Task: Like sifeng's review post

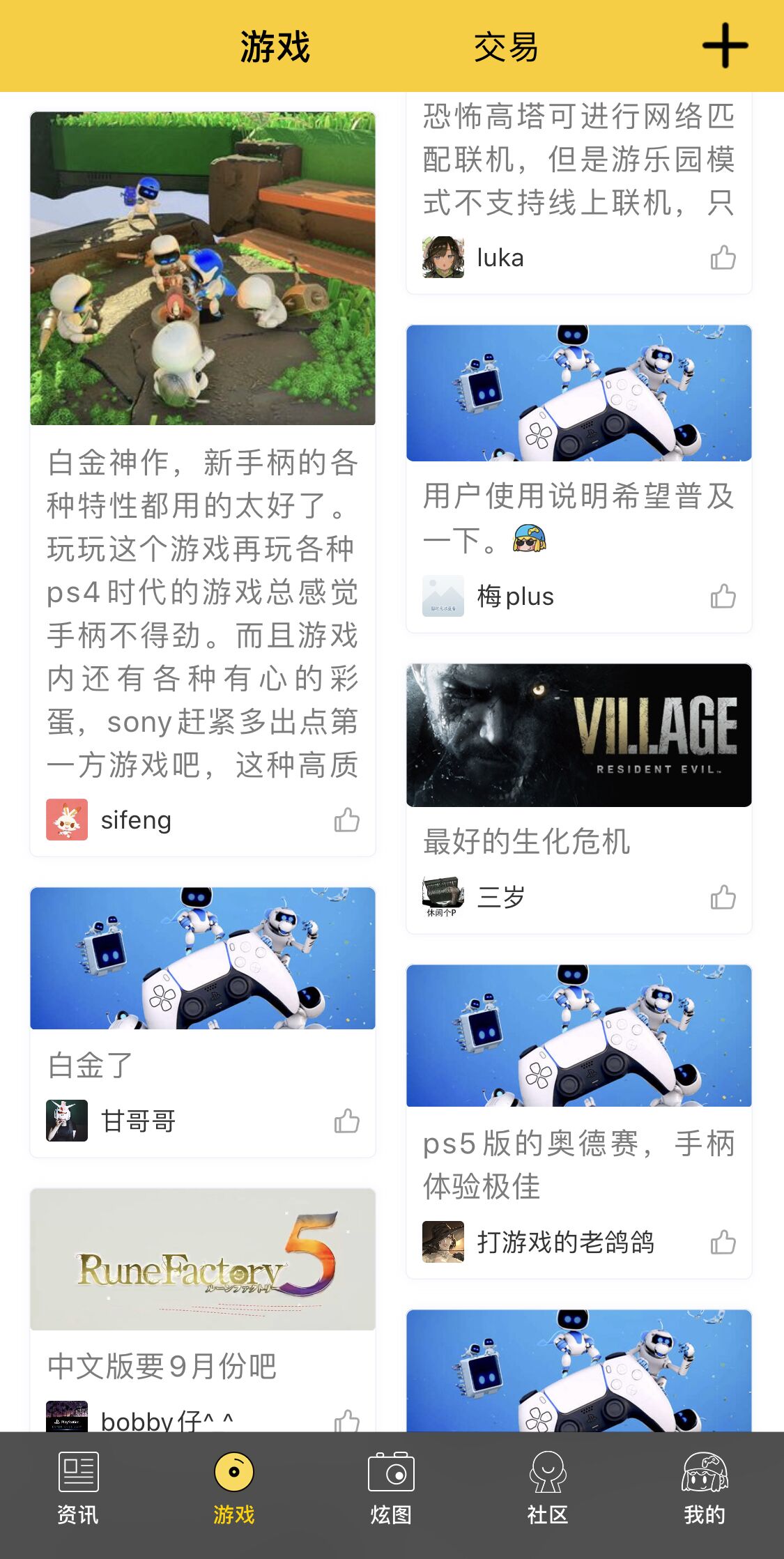Action: coord(346,820)
